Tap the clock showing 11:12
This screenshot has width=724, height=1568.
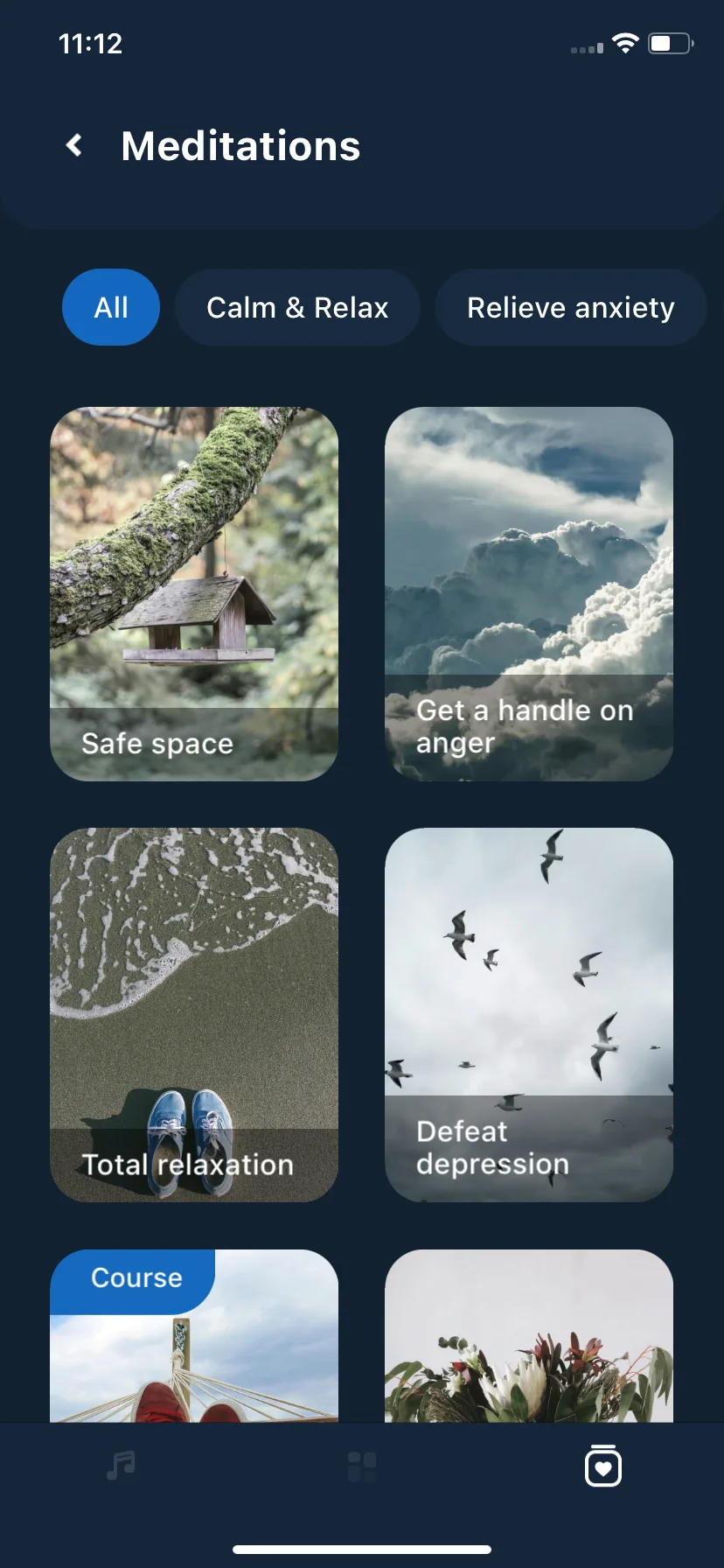pos(91,44)
